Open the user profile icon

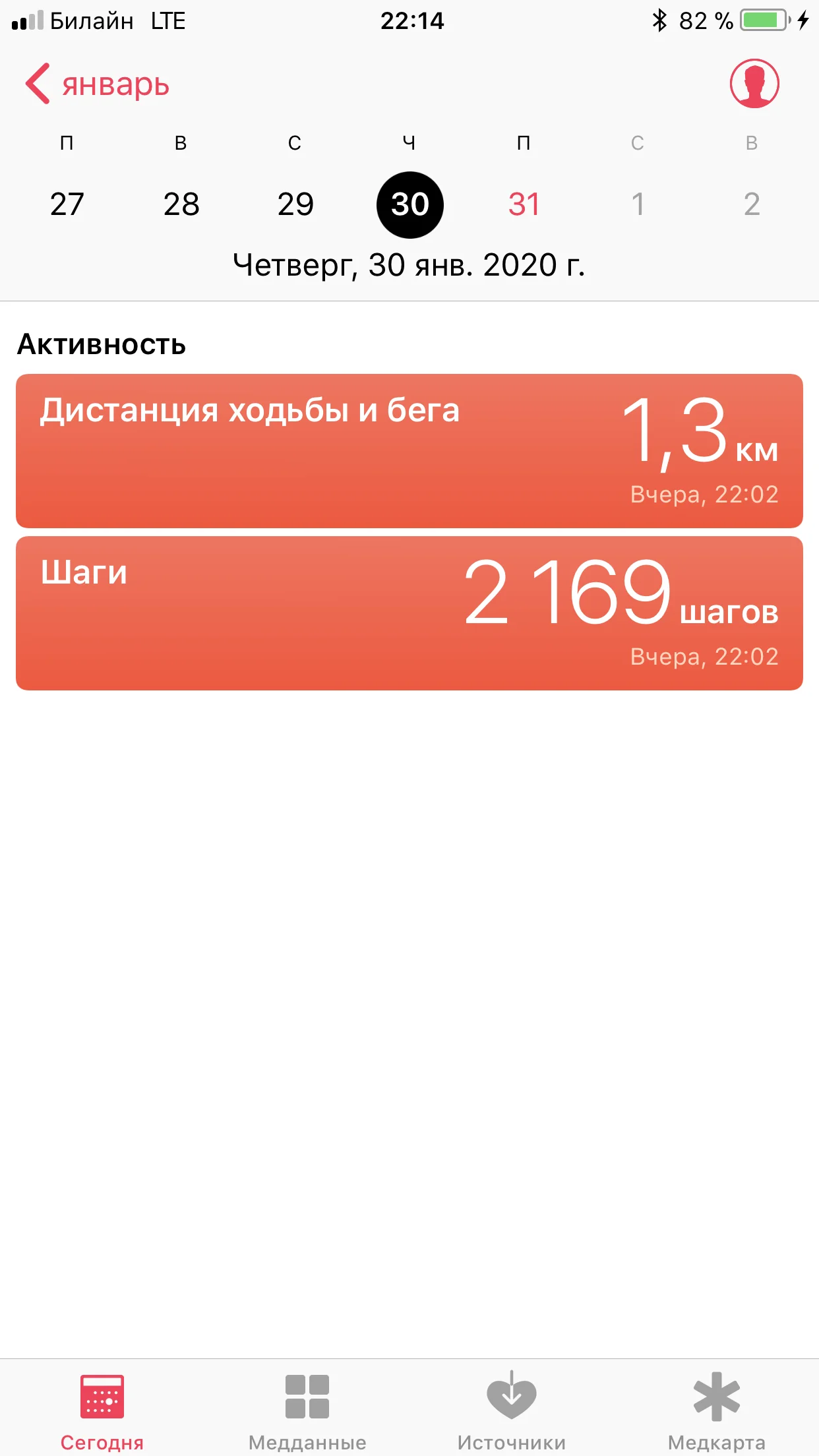754,84
